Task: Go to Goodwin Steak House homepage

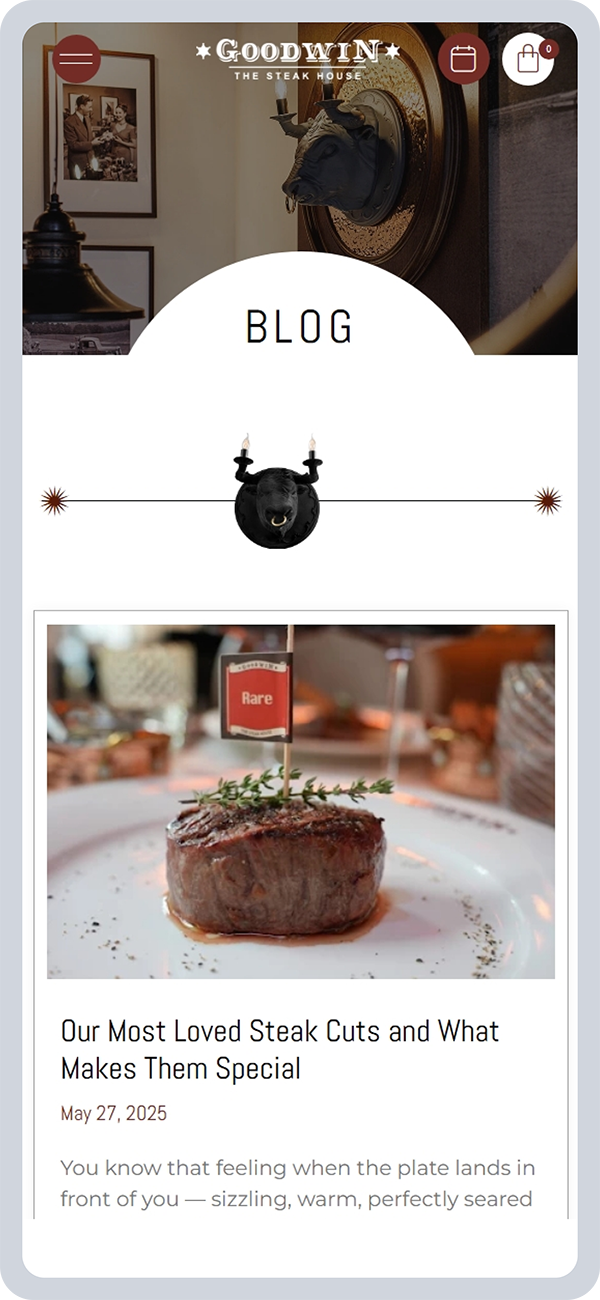Action: point(298,58)
